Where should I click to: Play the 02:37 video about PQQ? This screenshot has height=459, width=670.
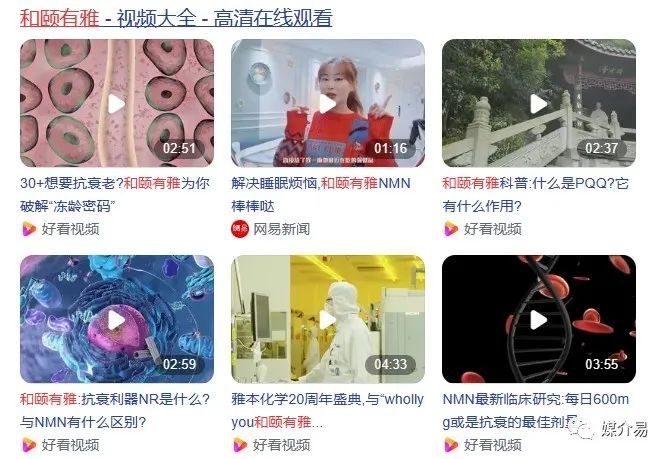(538, 103)
